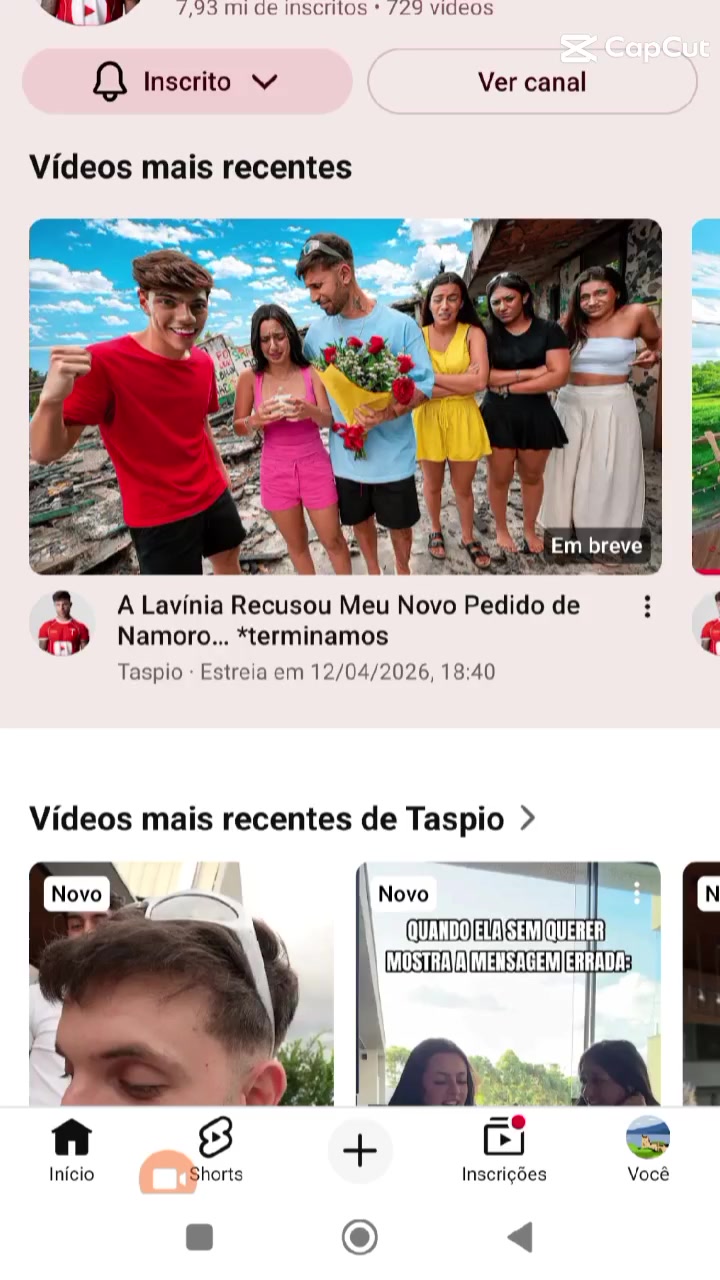Switch to the Inscrições tab
720x1280 pixels.
[504, 1151]
